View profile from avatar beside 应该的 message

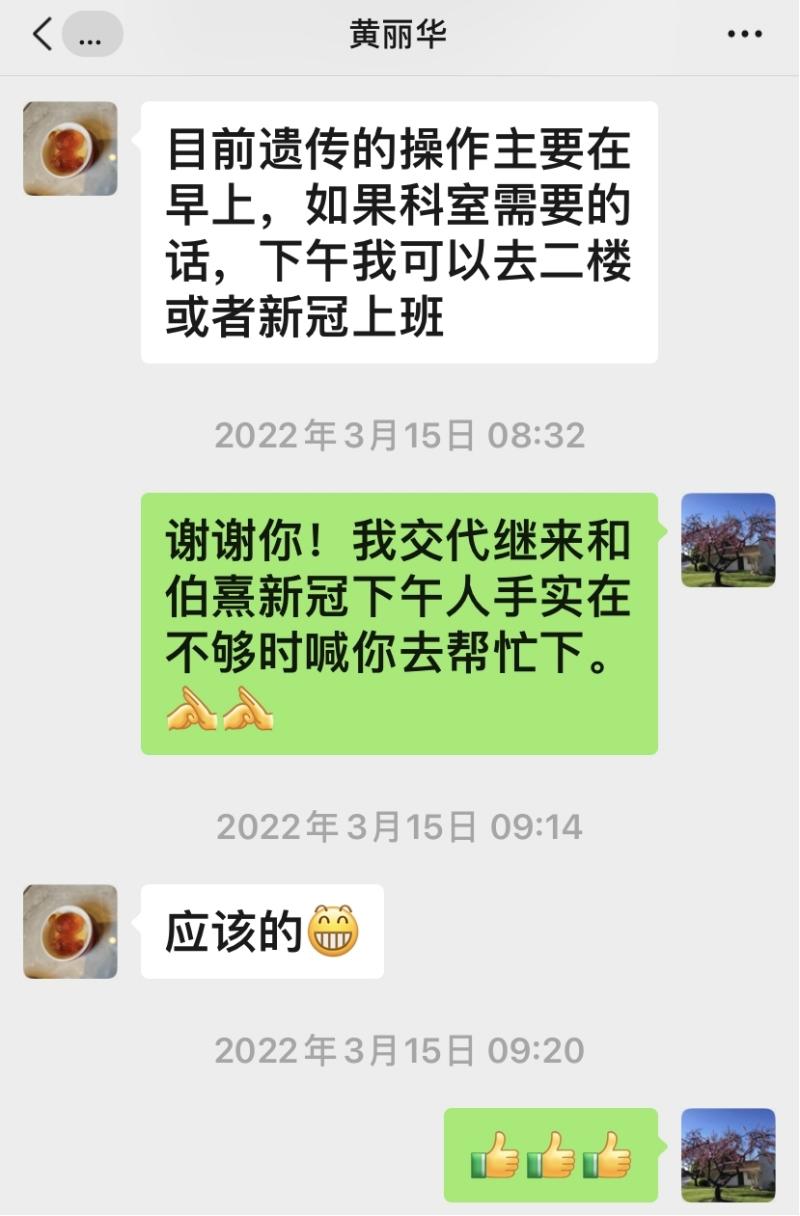(70, 931)
